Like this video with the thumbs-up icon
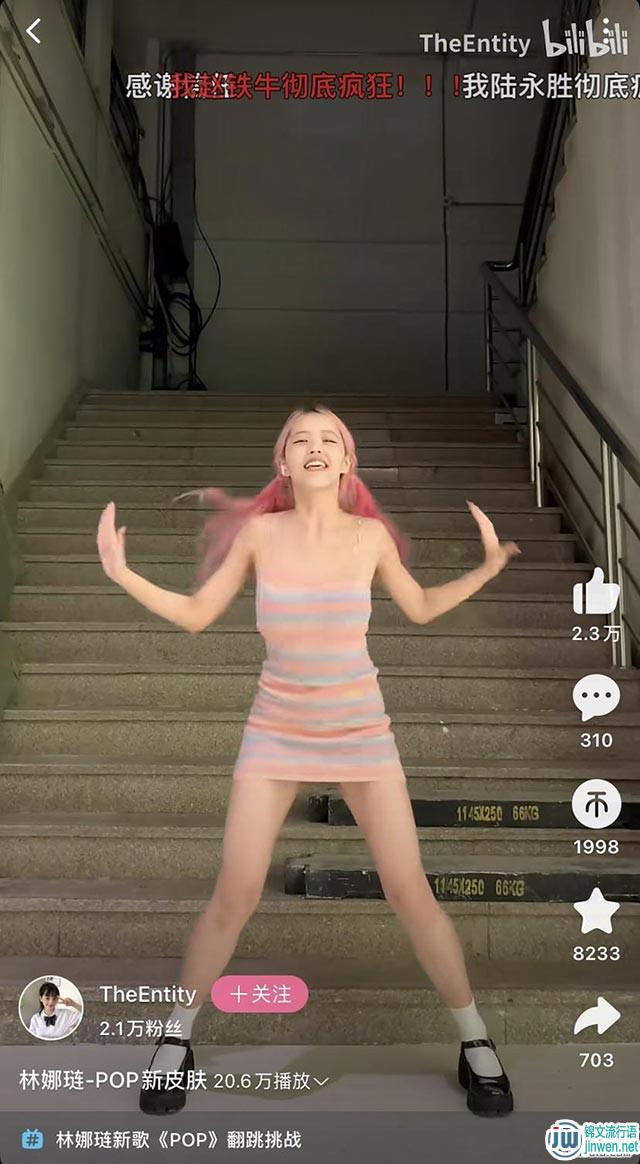This screenshot has width=640, height=1164. [x=596, y=592]
